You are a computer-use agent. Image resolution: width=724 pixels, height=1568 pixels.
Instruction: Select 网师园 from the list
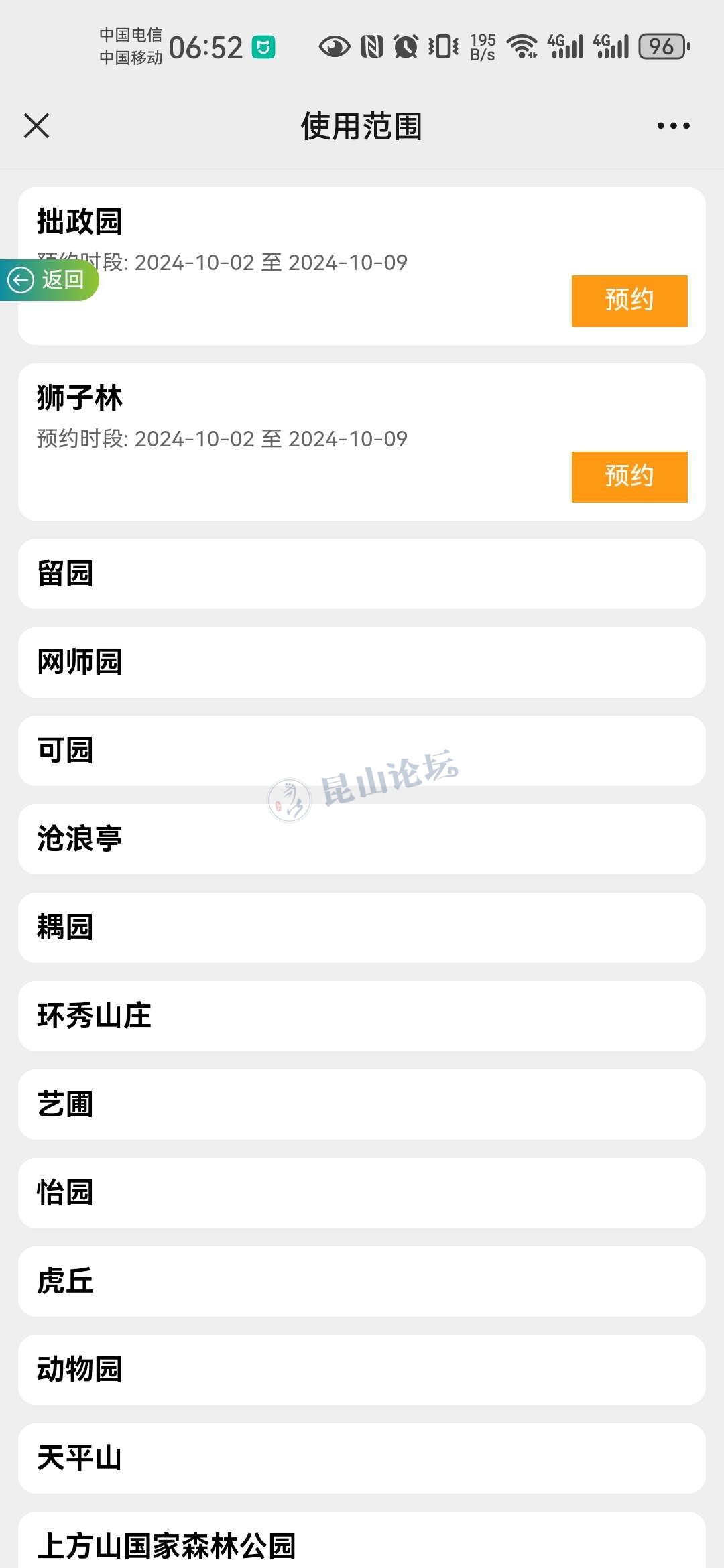[x=362, y=662]
